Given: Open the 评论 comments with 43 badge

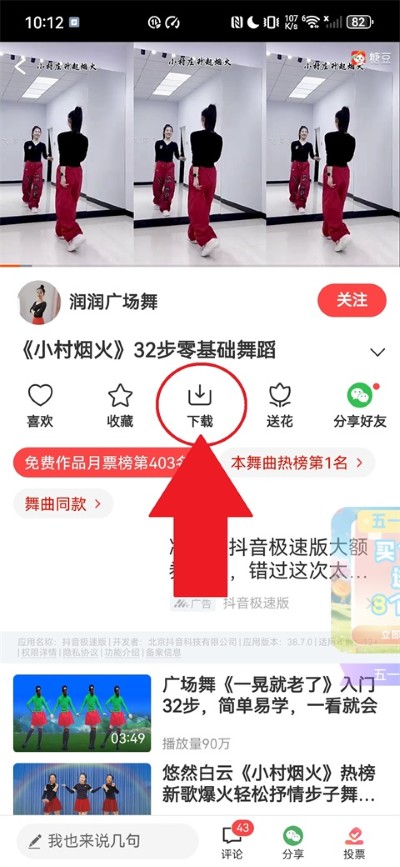Looking at the screenshot, I should pyautogui.click(x=232, y=842).
